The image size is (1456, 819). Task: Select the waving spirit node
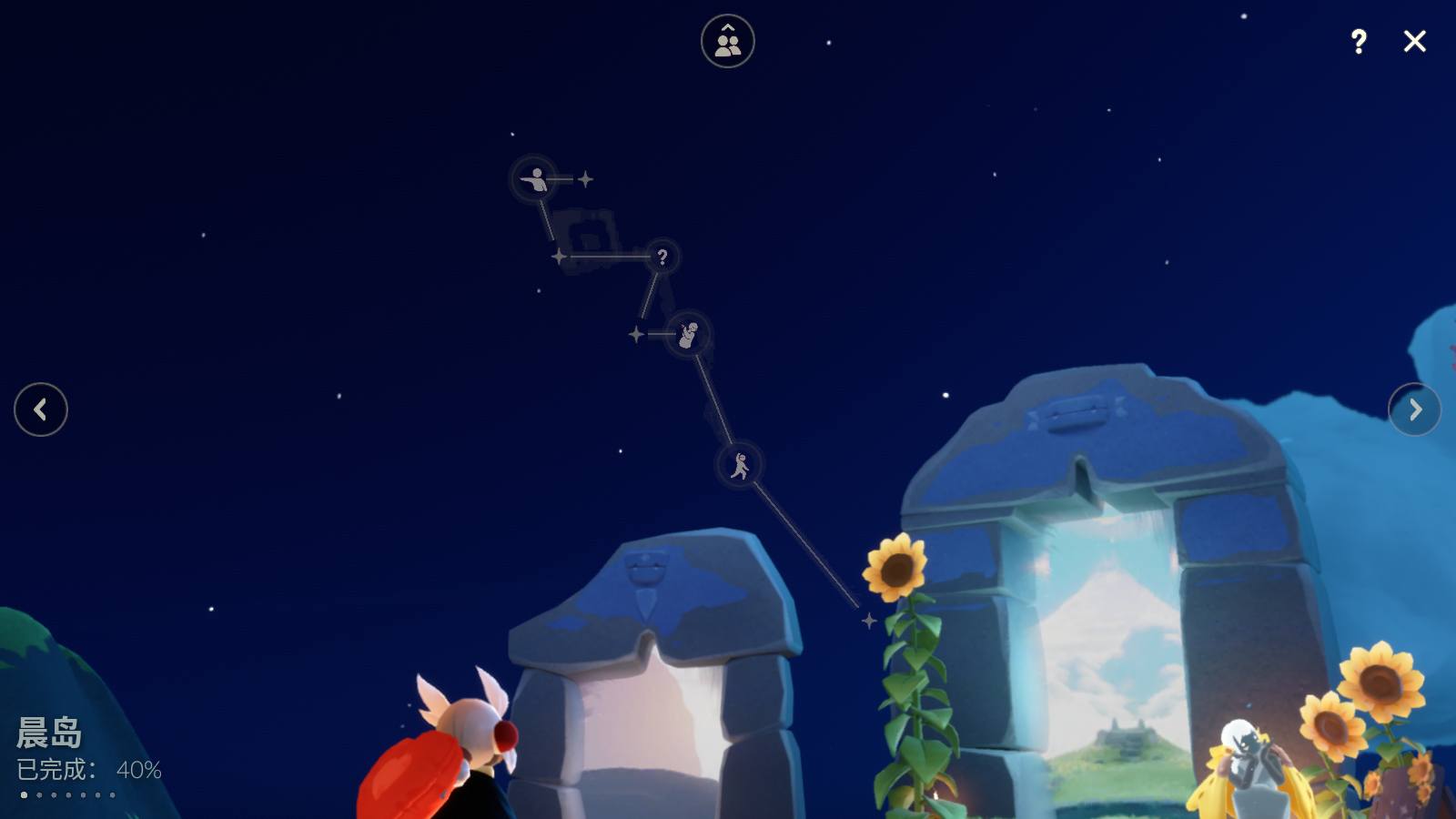tap(688, 334)
